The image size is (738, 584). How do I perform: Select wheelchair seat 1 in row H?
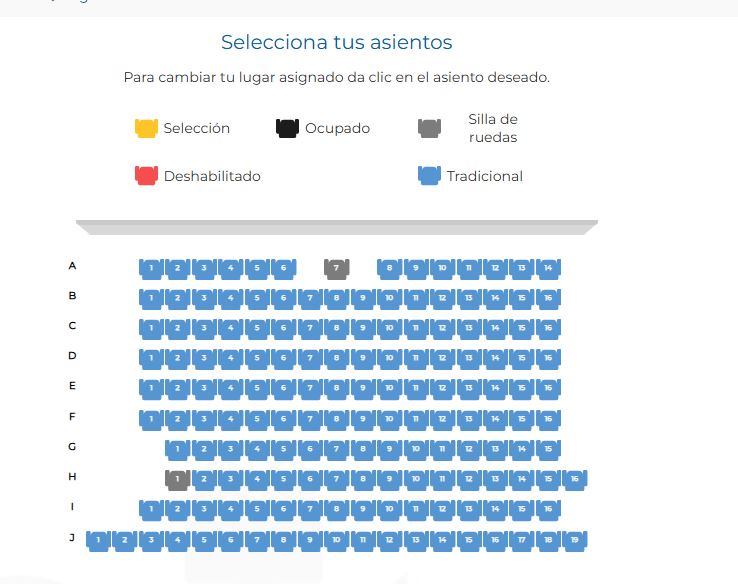(178, 479)
